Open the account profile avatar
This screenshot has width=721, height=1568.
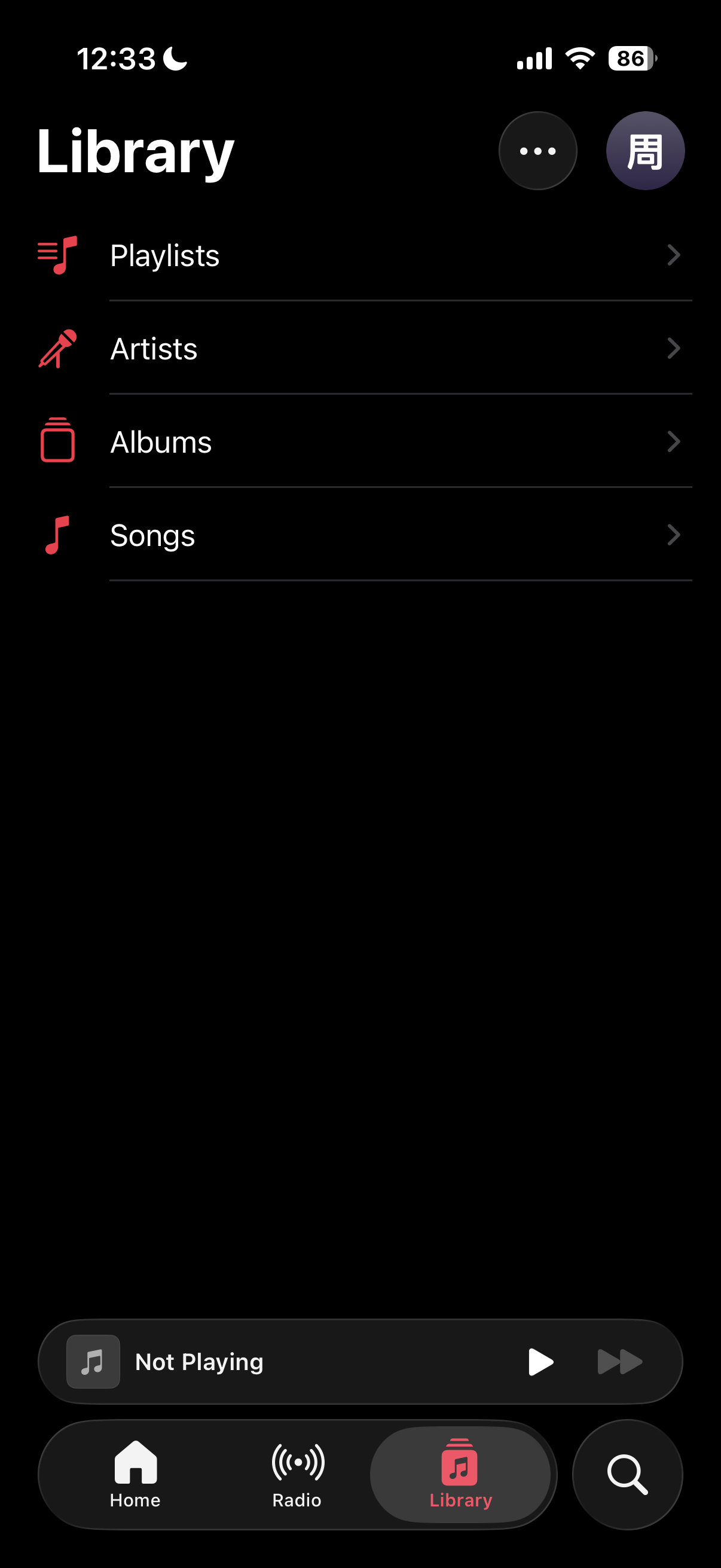click(645, 151)
